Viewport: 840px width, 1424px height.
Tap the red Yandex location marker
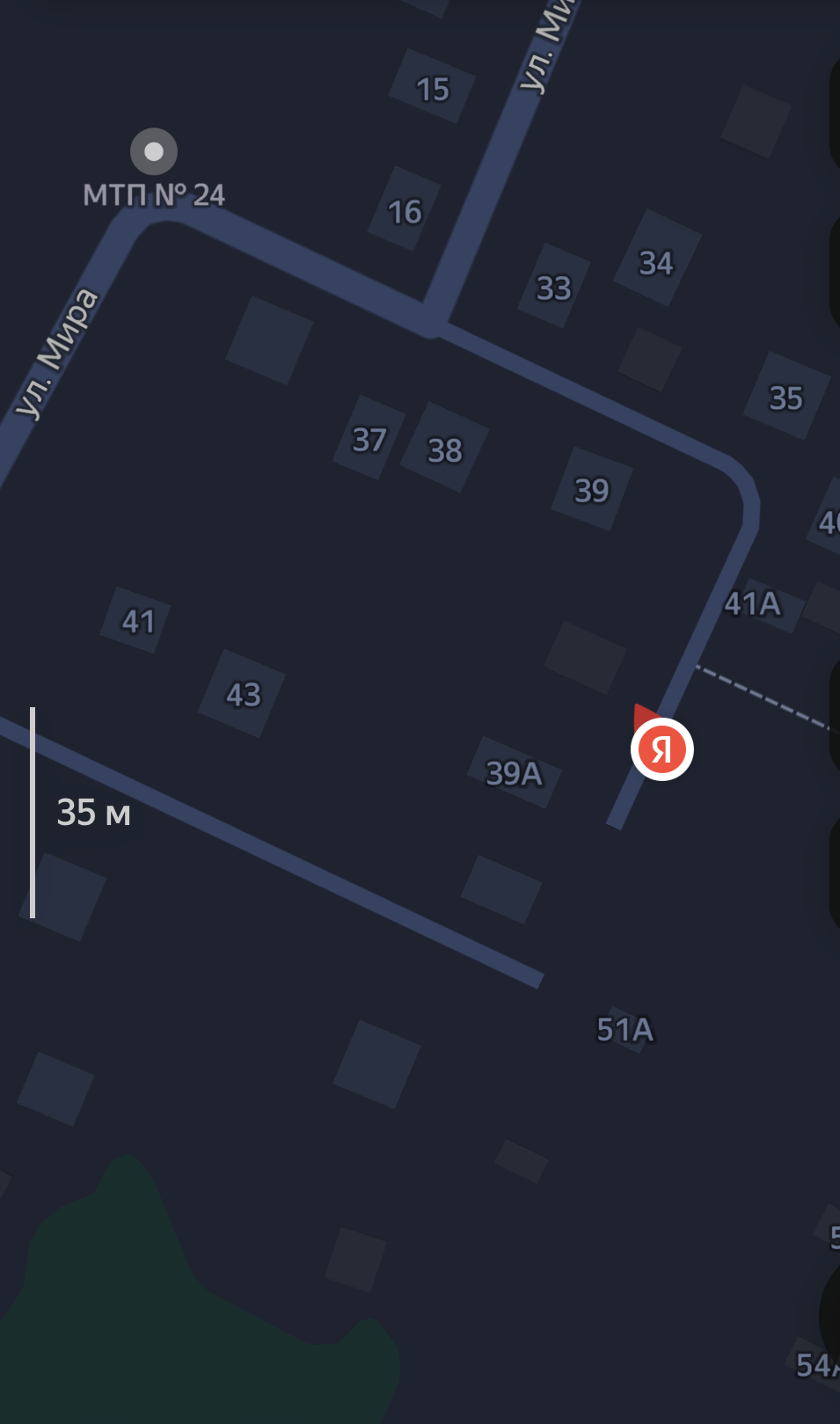pos(661,749)
